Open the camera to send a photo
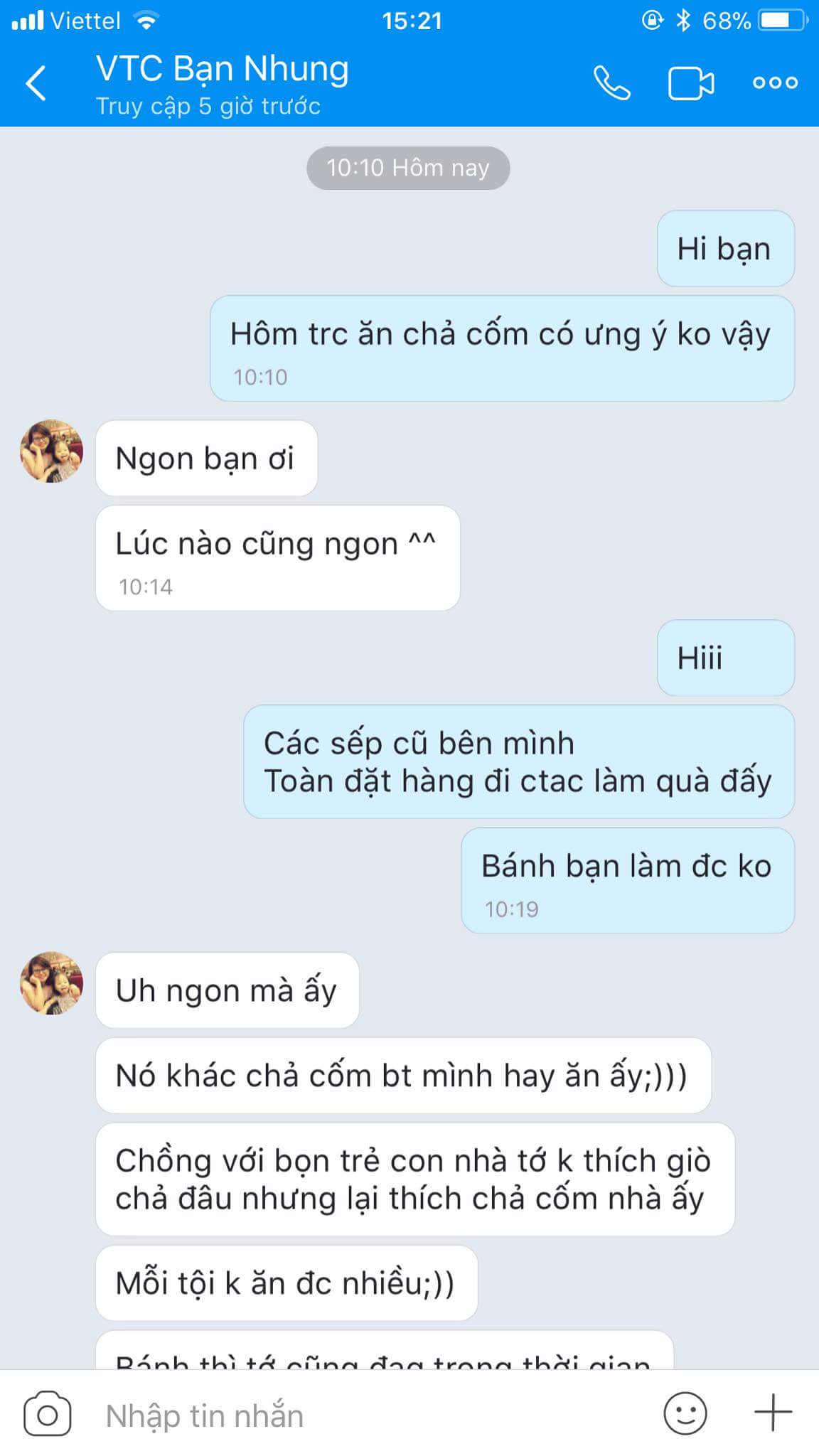Image resolution: width=819 pixels, height=1456 pixels. coord(48,1415)
